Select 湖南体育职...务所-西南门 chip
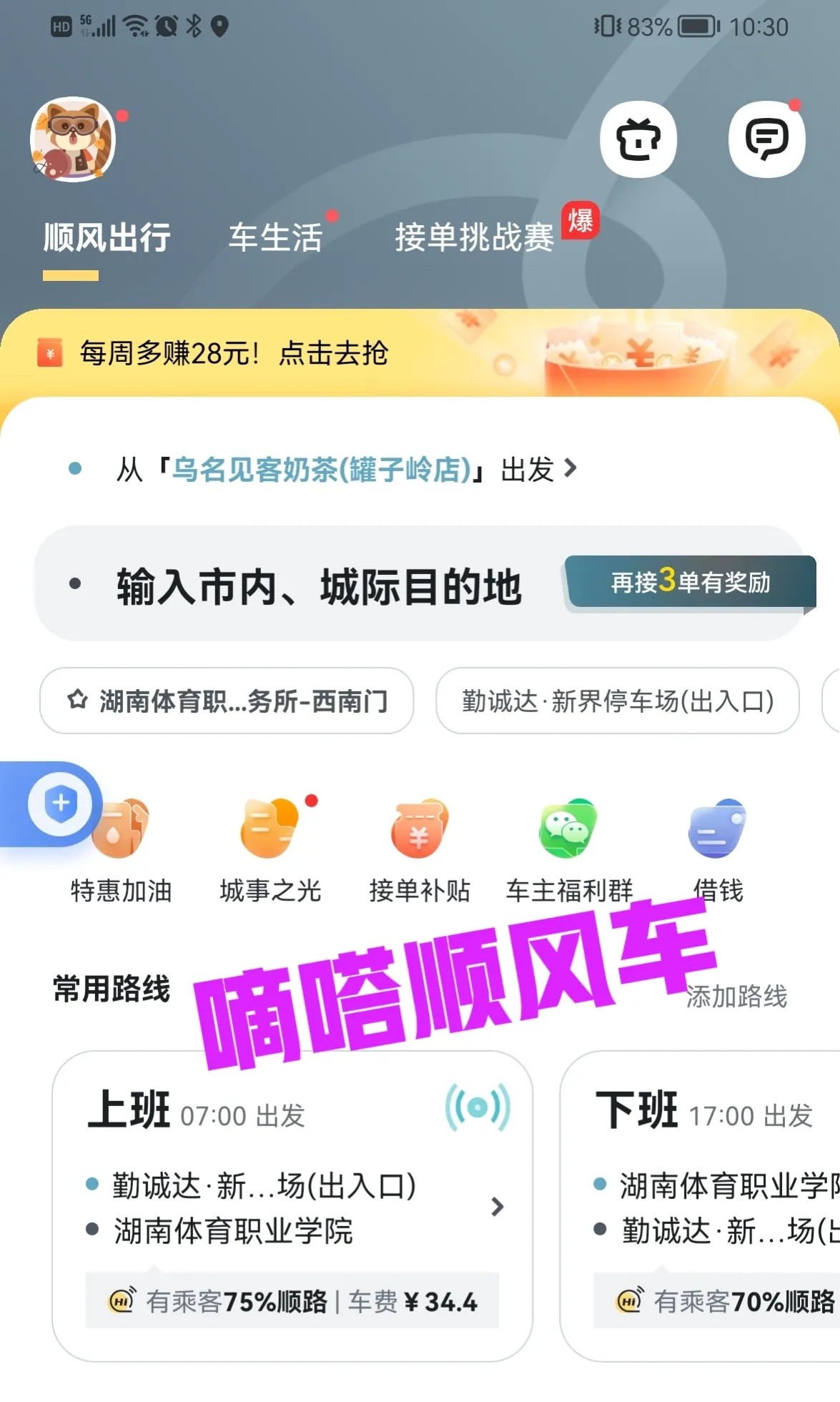 click(227, 701)
